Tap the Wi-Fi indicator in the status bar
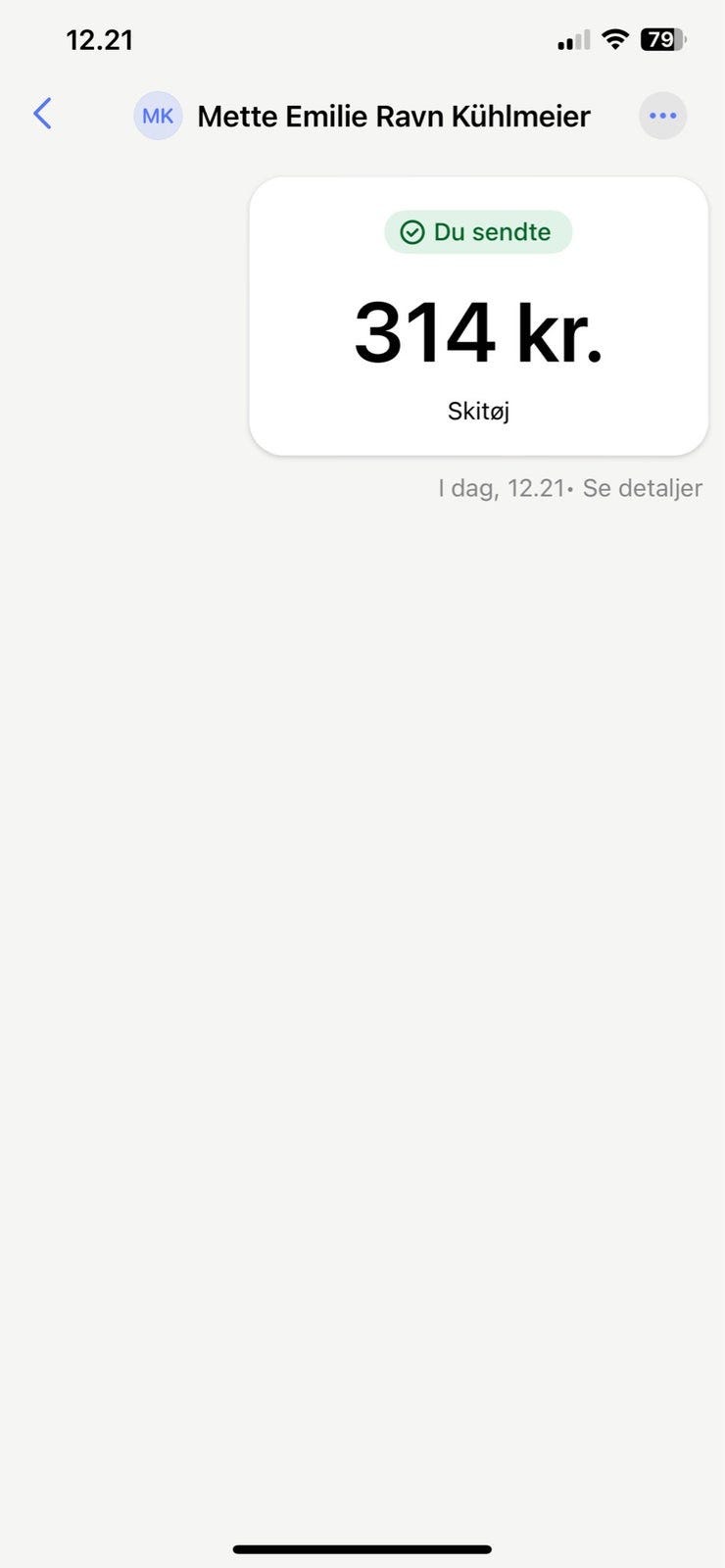This screenshot has height=1568, width=725. click(615, 37)
